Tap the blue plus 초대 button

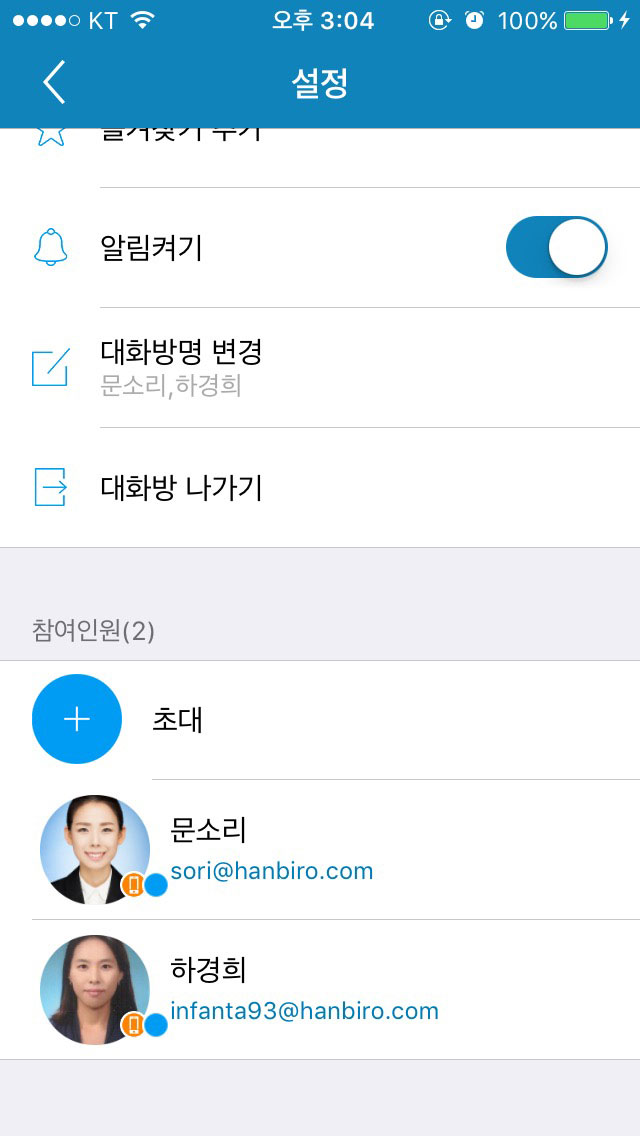coord(76,719)
